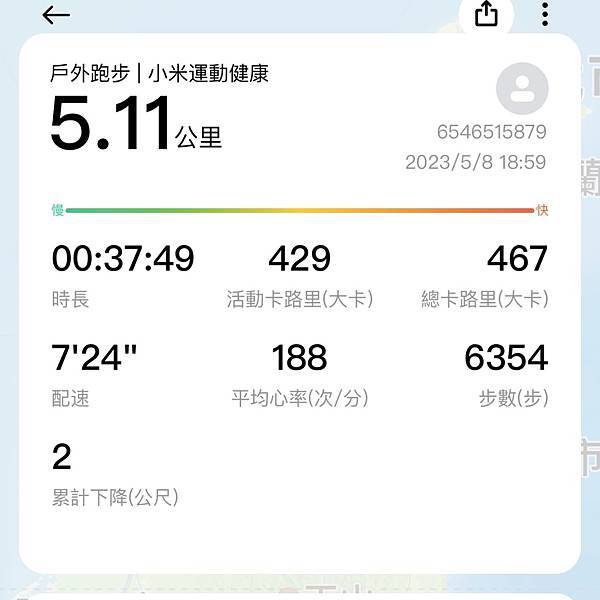Open the three-dot overflow menu
The image size is (600, 600).
(x=544, y=14)
